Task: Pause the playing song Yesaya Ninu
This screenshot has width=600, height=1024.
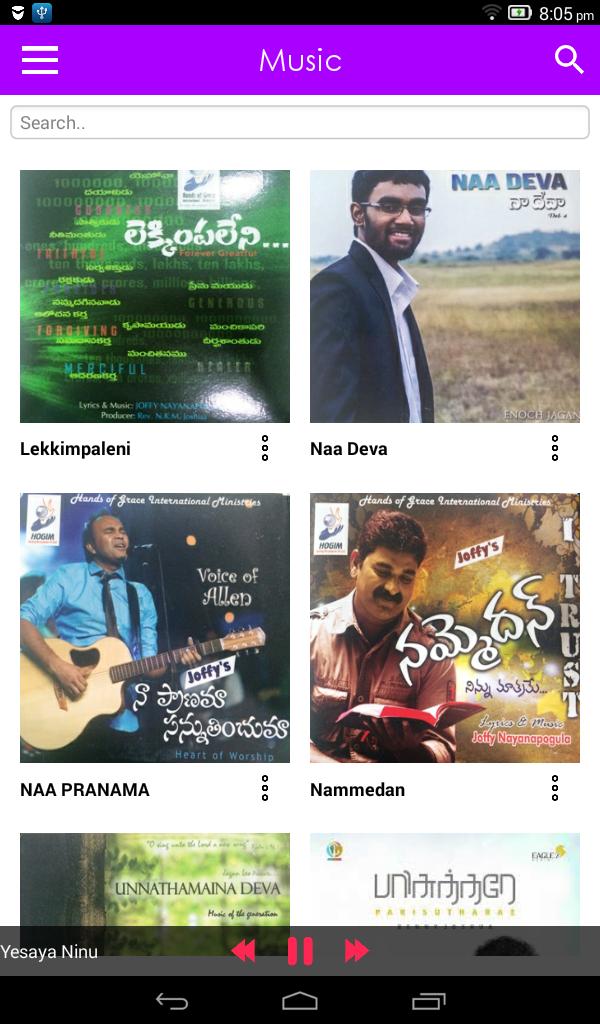Action: click(300, 951)
